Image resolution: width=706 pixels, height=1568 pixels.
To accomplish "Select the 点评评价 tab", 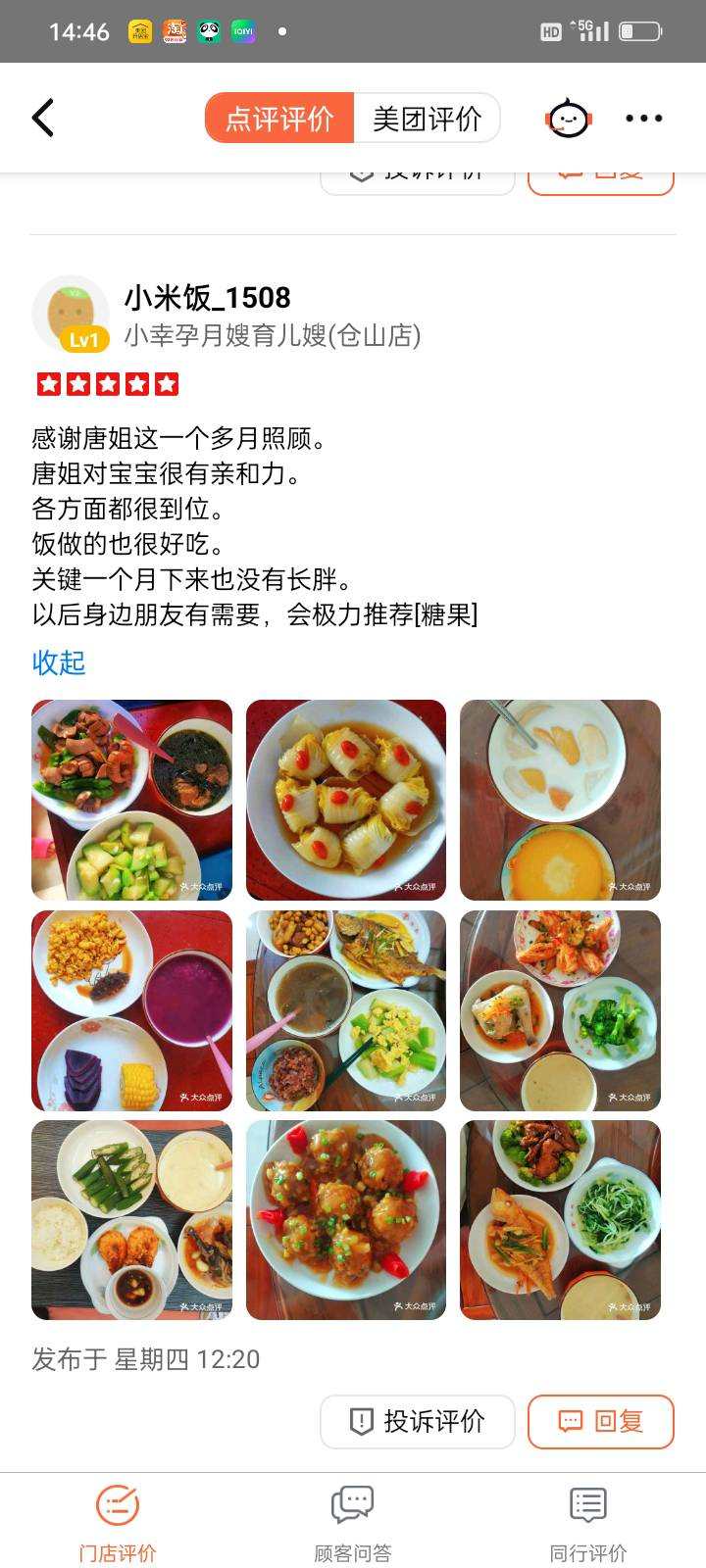I will (x=279, y=119).
